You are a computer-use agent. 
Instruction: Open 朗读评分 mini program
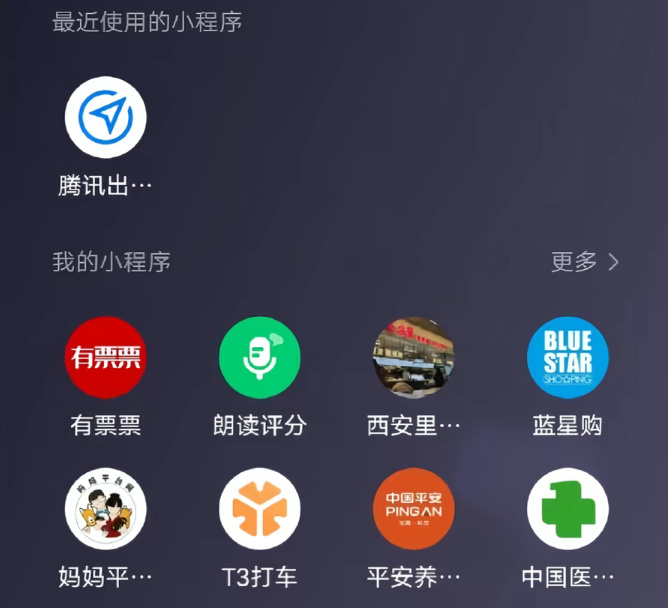click(260, 358)
